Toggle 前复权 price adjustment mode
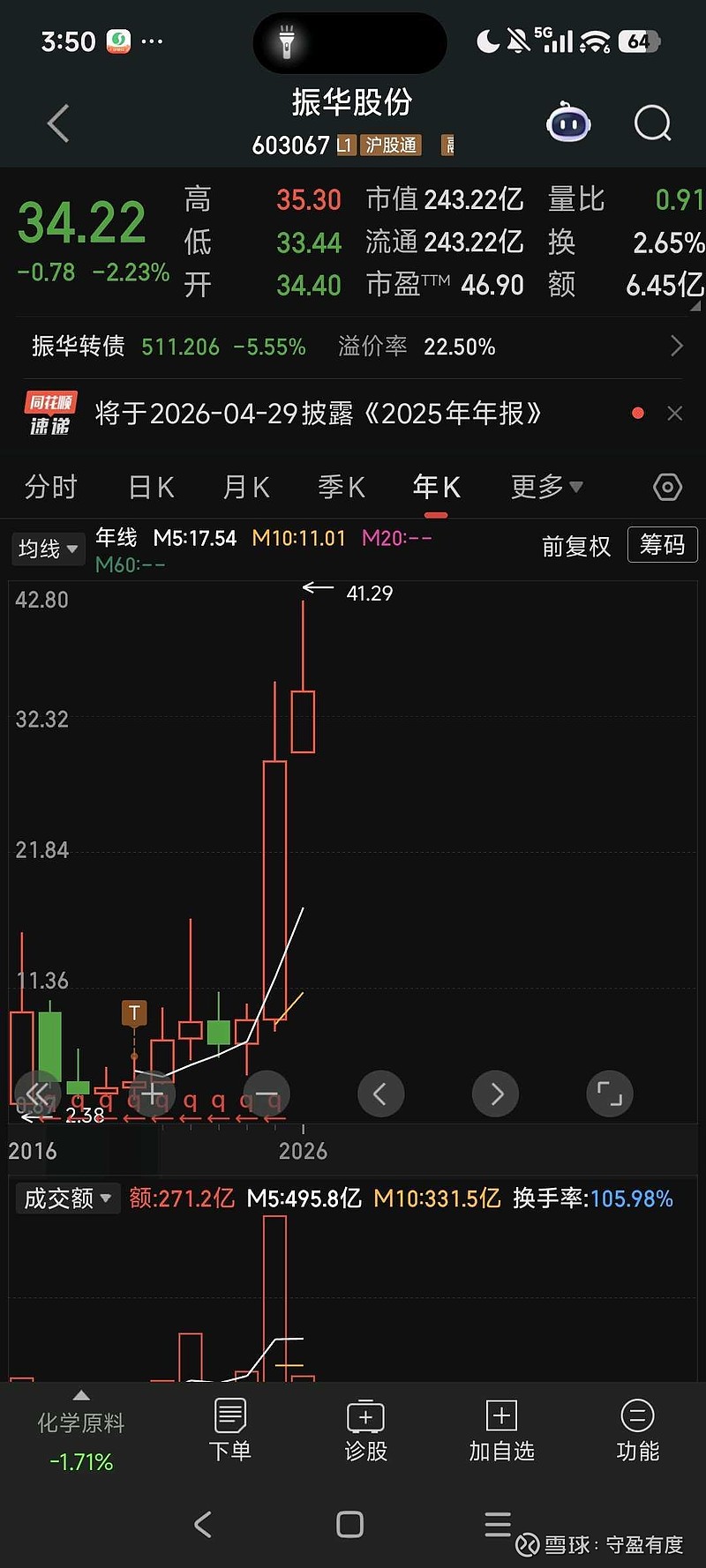706x1568 pixels. click(x=575, y=546)
